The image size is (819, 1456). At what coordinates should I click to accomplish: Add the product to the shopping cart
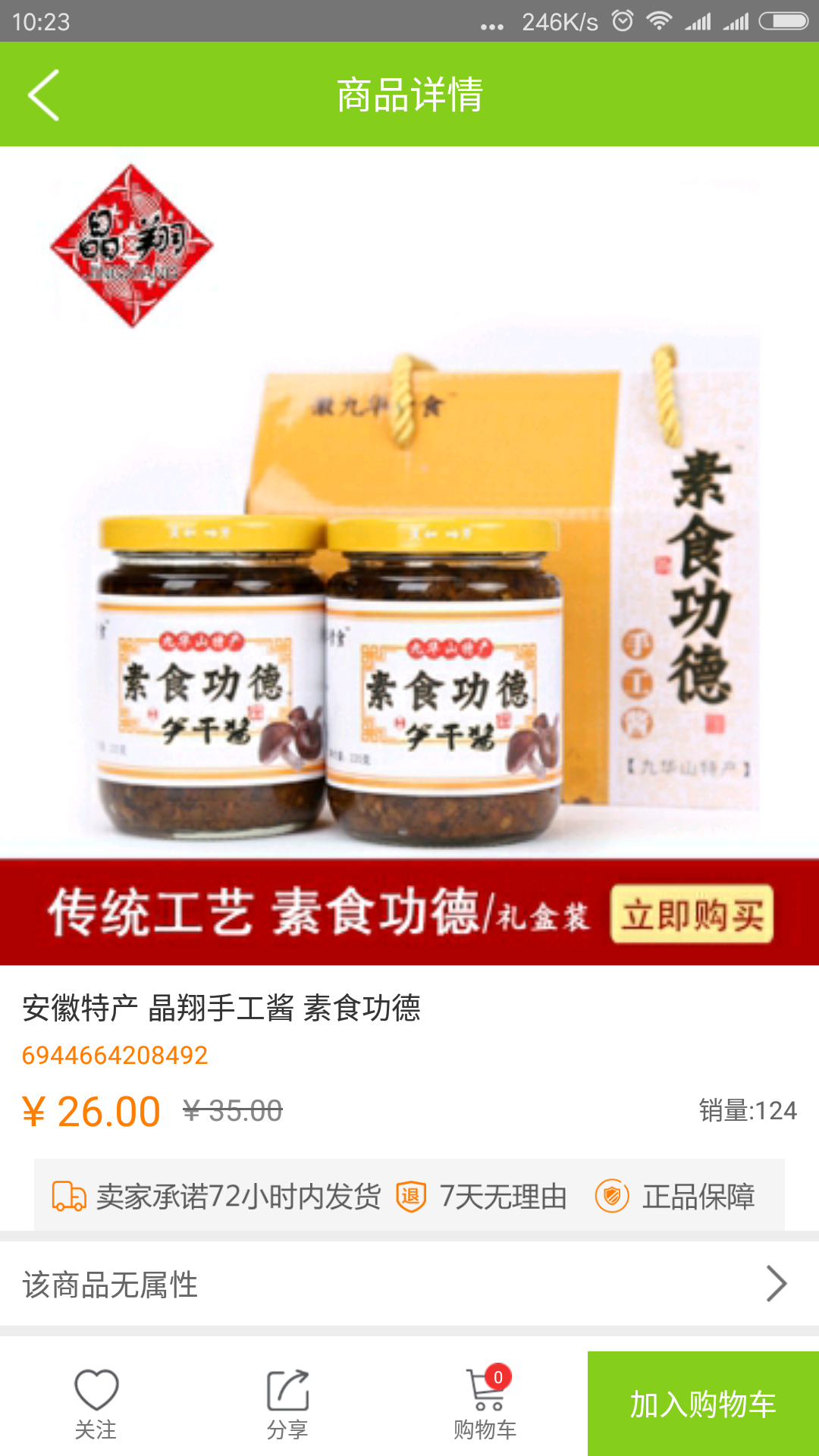[703, 1404]
